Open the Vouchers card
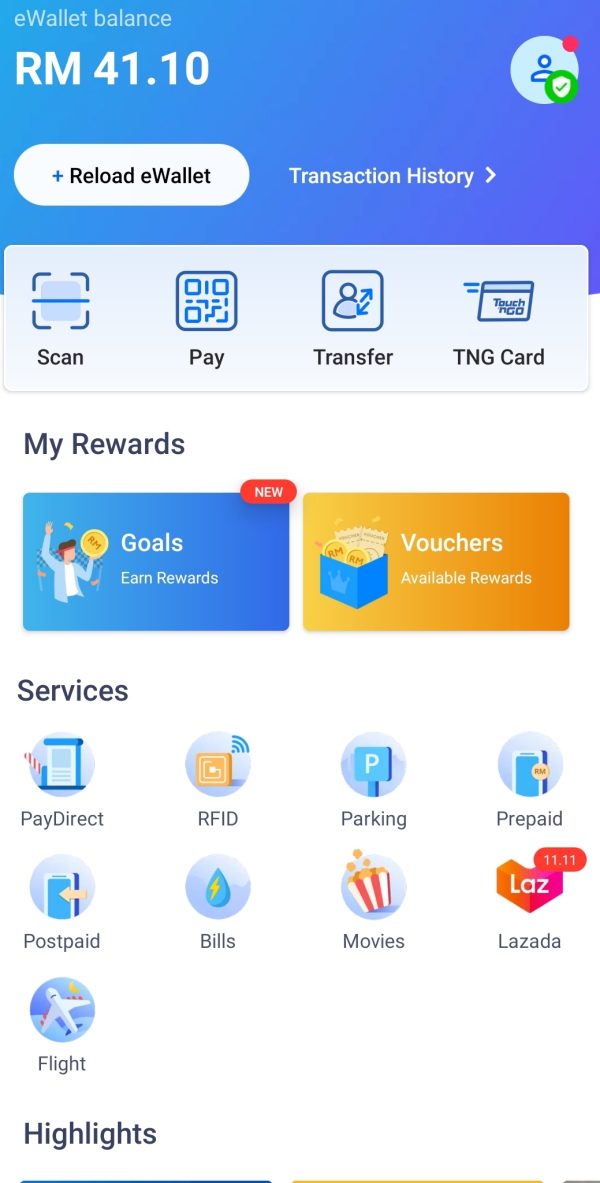600x1183 pixels. tap(436, 561)
